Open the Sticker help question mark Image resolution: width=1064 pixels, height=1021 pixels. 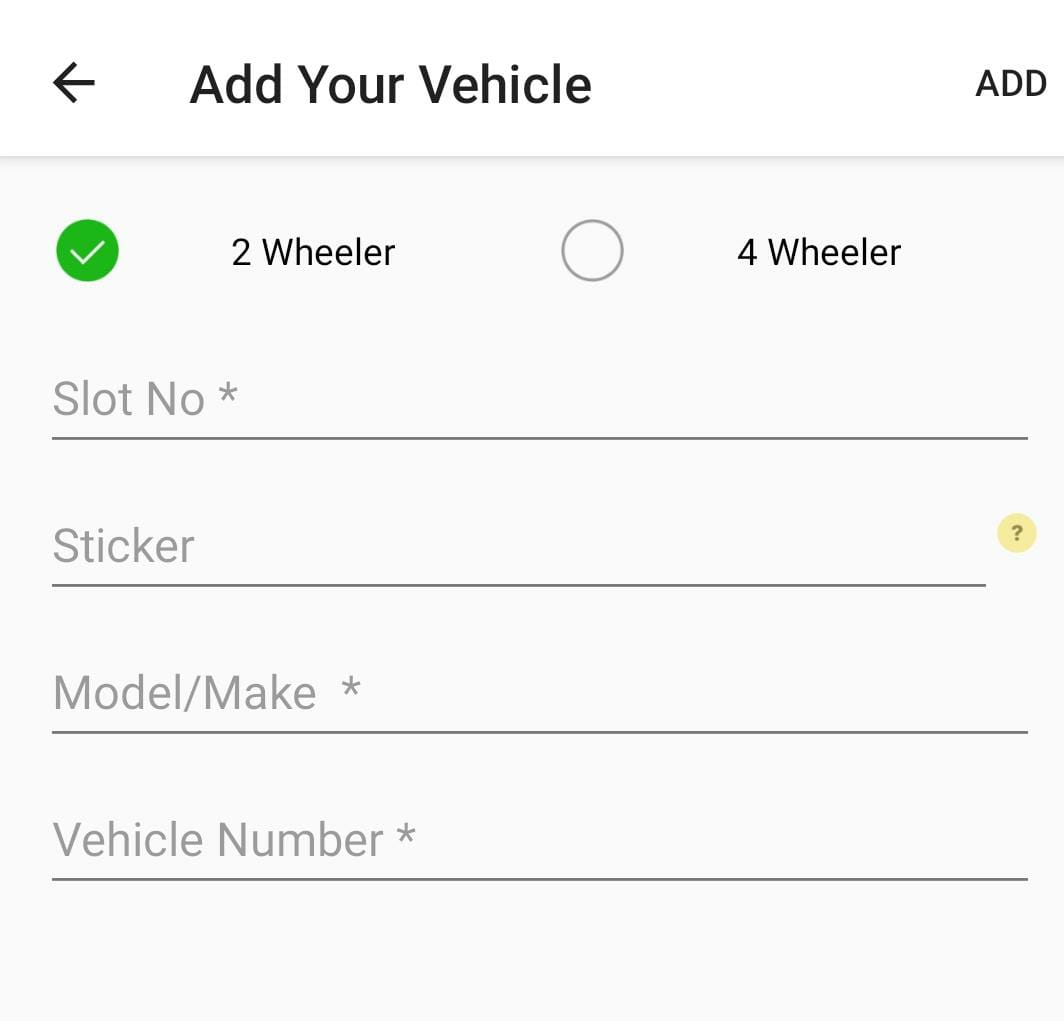[1016, 533]
